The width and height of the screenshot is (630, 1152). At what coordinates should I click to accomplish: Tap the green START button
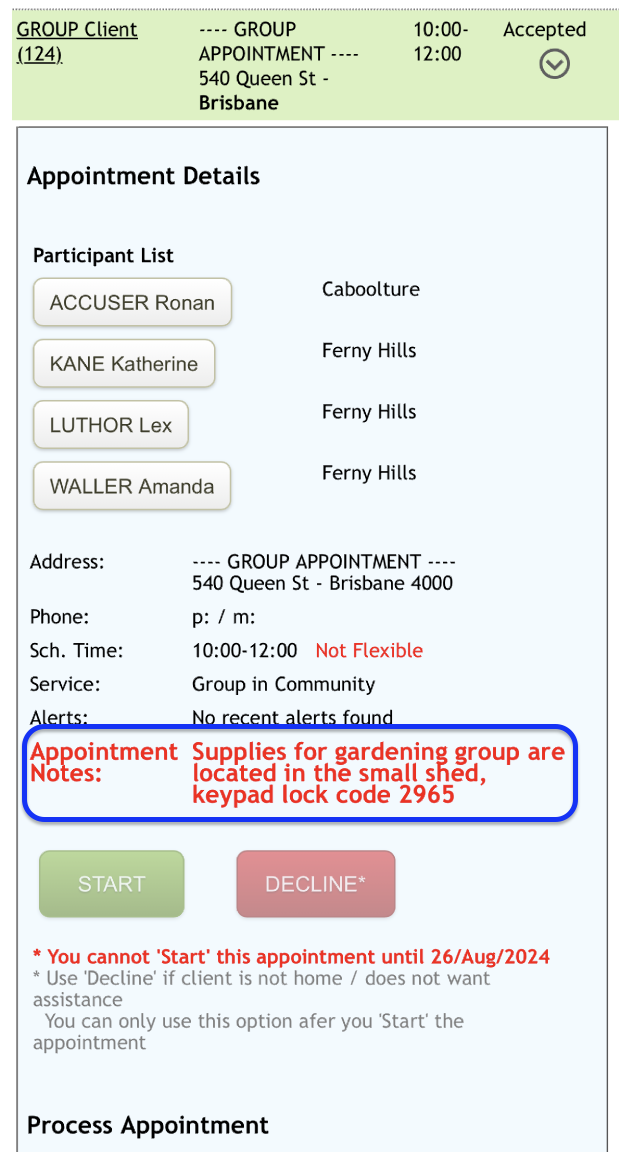coord(112,884)
